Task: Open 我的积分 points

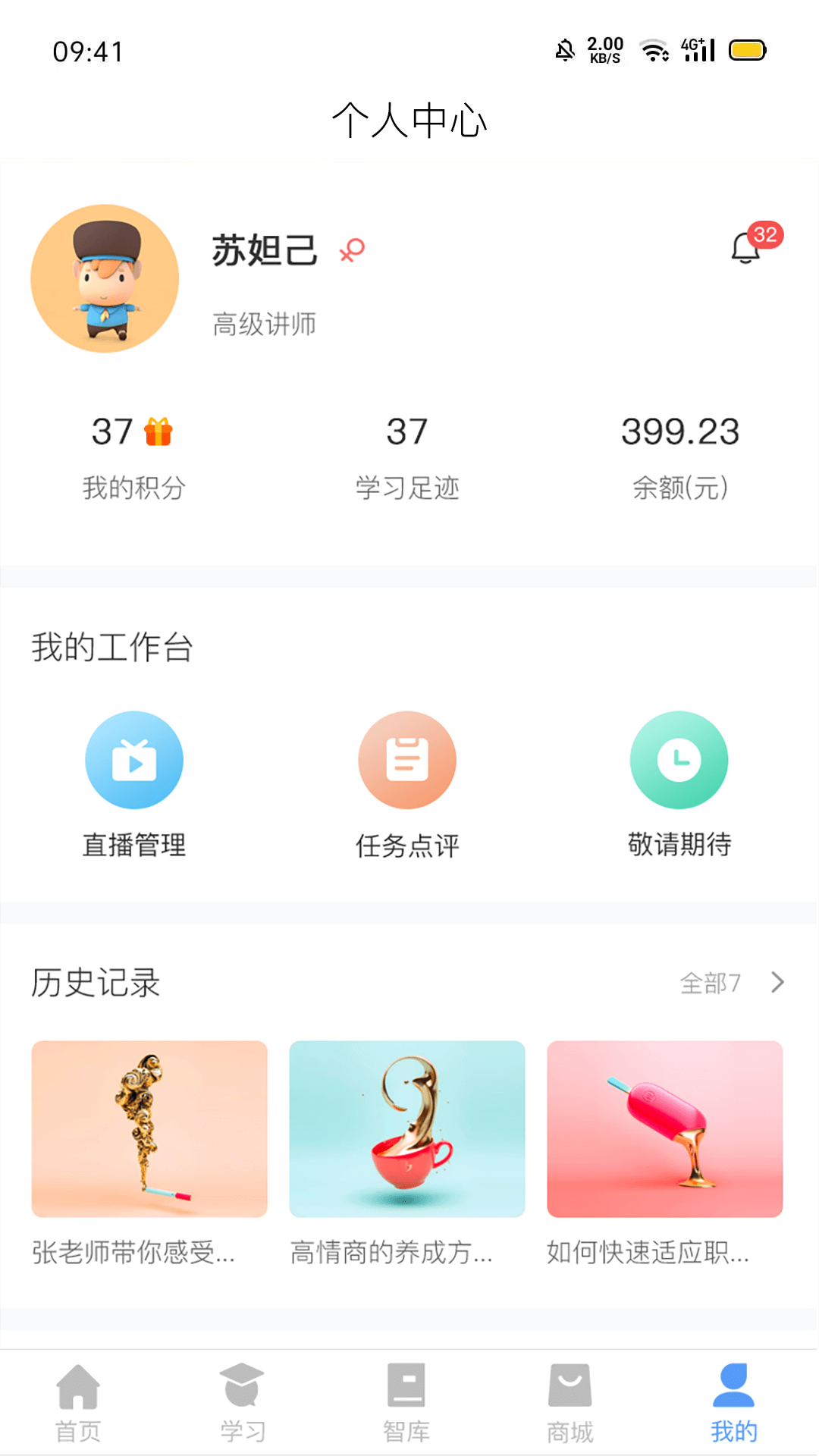Action: coord(133,456)
